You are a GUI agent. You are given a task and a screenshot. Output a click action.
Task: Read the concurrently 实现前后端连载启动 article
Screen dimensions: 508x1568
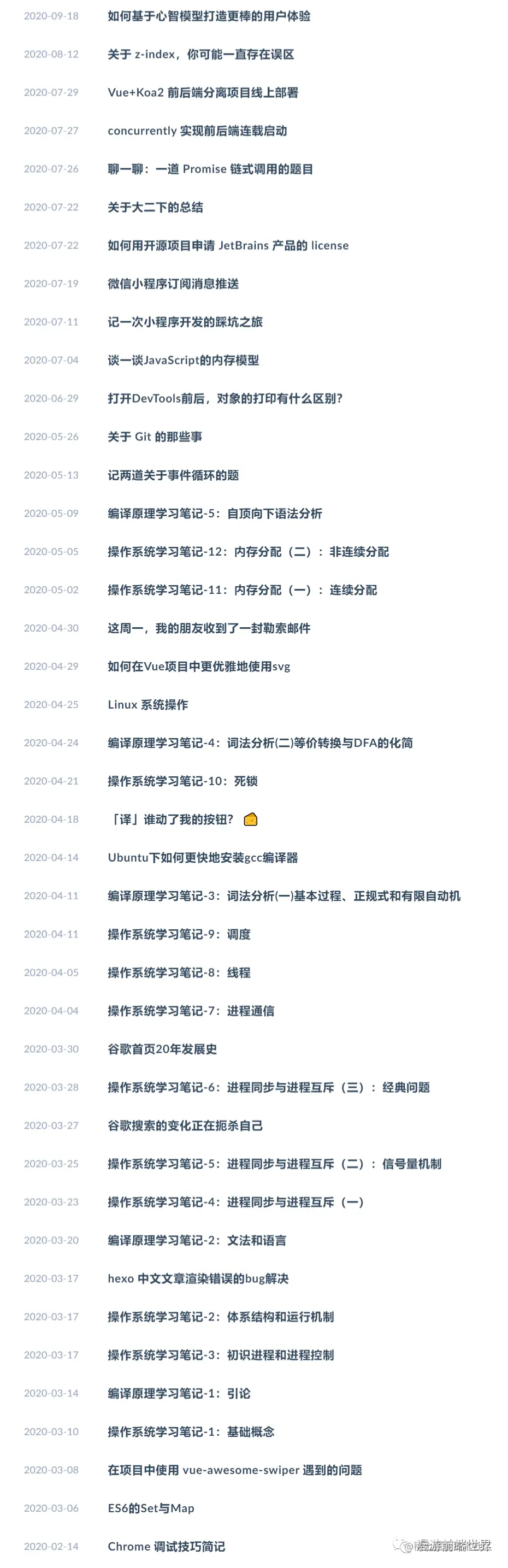pyautogui.click(x=197, y=131)
